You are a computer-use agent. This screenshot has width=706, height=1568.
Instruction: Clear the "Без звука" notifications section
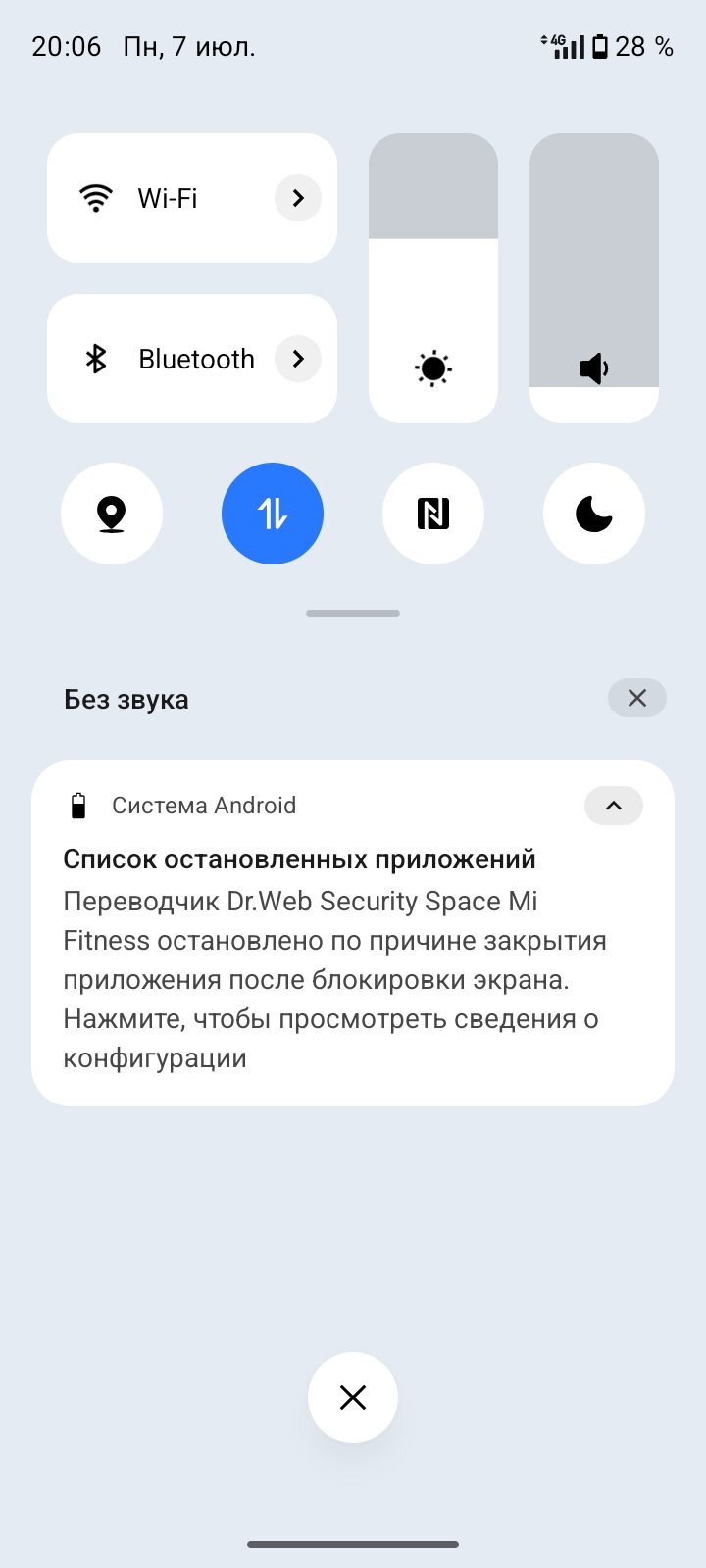tap(637, 698)
